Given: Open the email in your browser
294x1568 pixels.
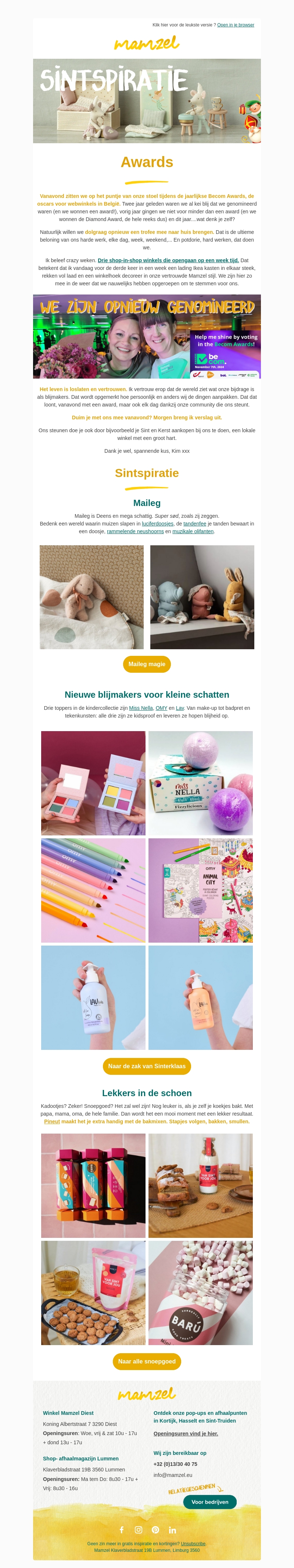Looking at the screenshot, I should pos(236,25).
